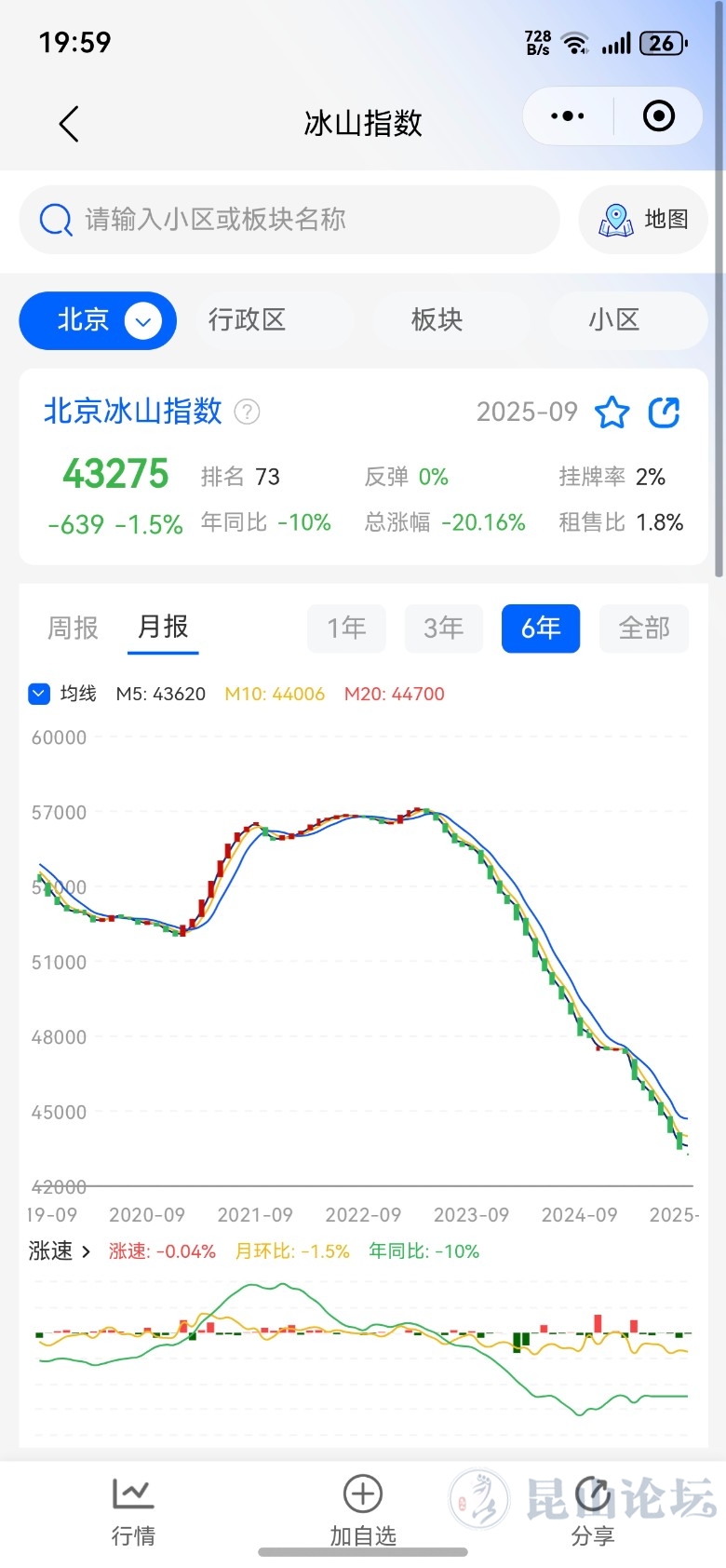726x1568 pixels.
Task: Toggle the 均线 moving-average checkbox
Action: (39, 694)
